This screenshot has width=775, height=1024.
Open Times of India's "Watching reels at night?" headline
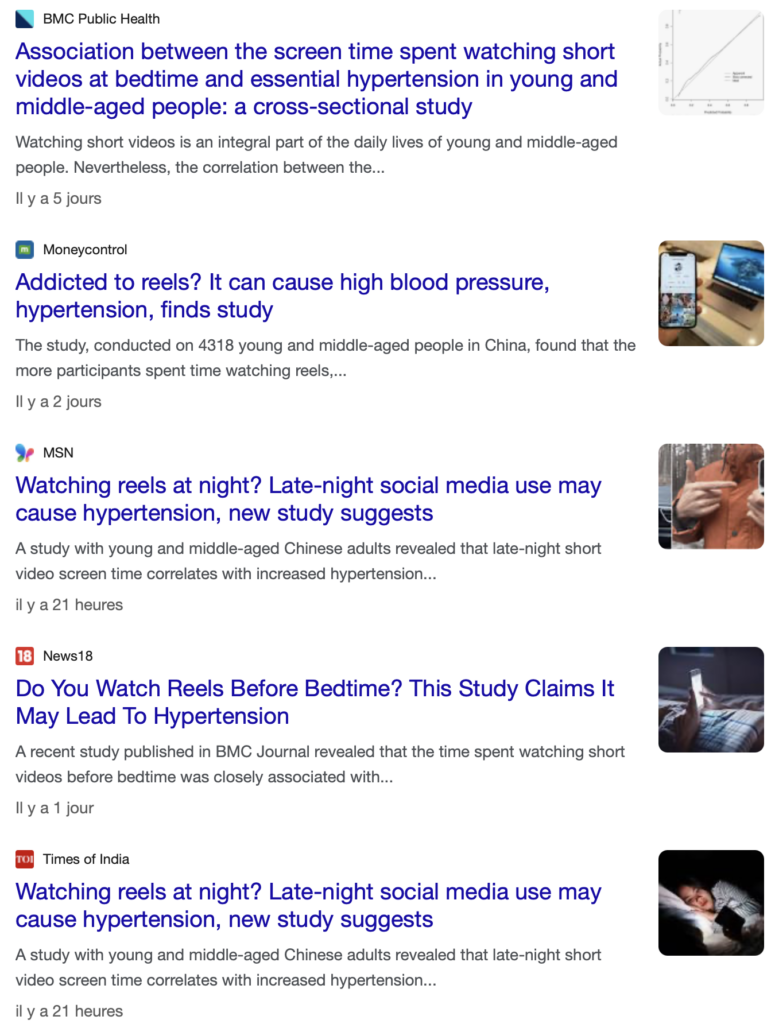[x=308, y=905]
